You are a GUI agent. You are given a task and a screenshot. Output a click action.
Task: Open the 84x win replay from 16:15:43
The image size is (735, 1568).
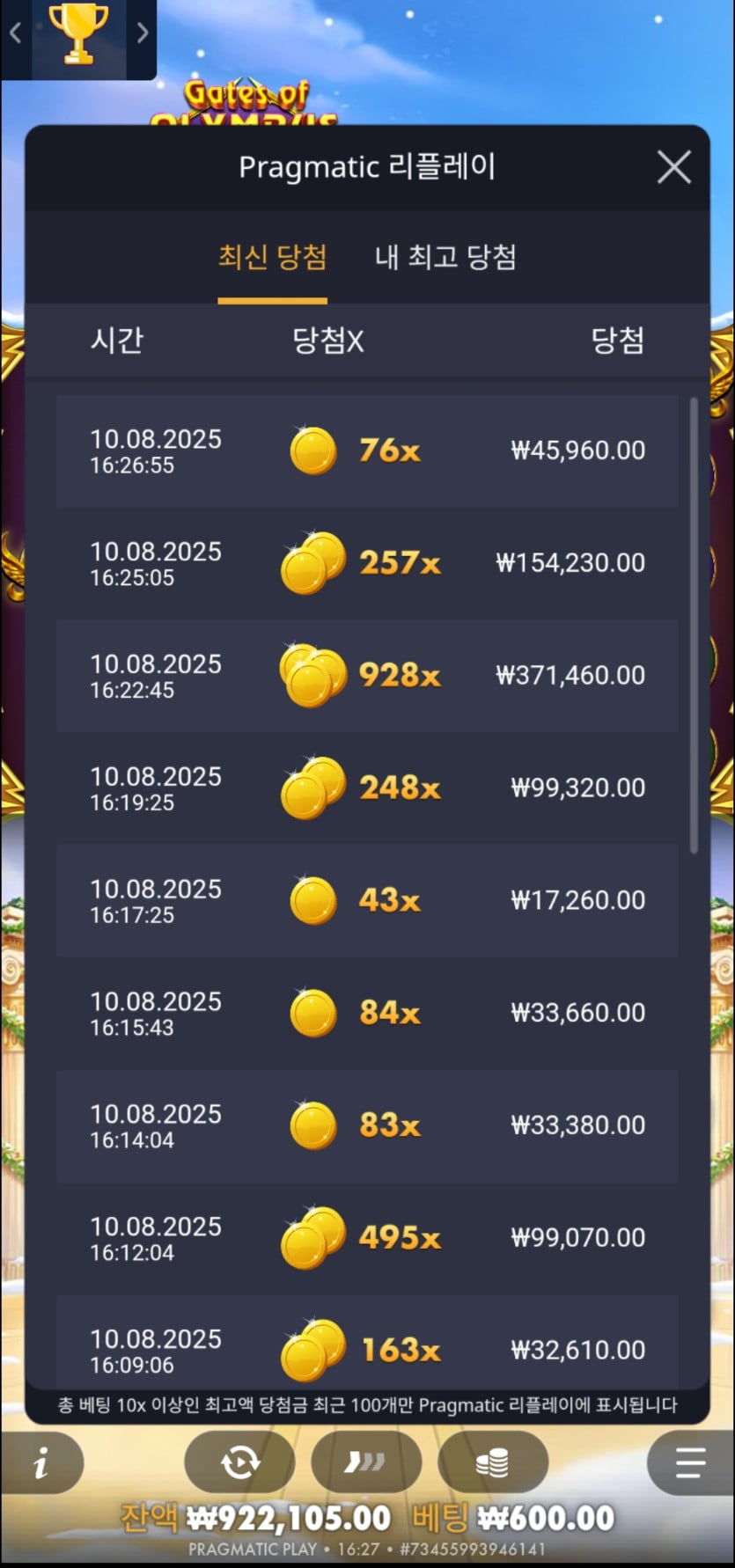367,1014
